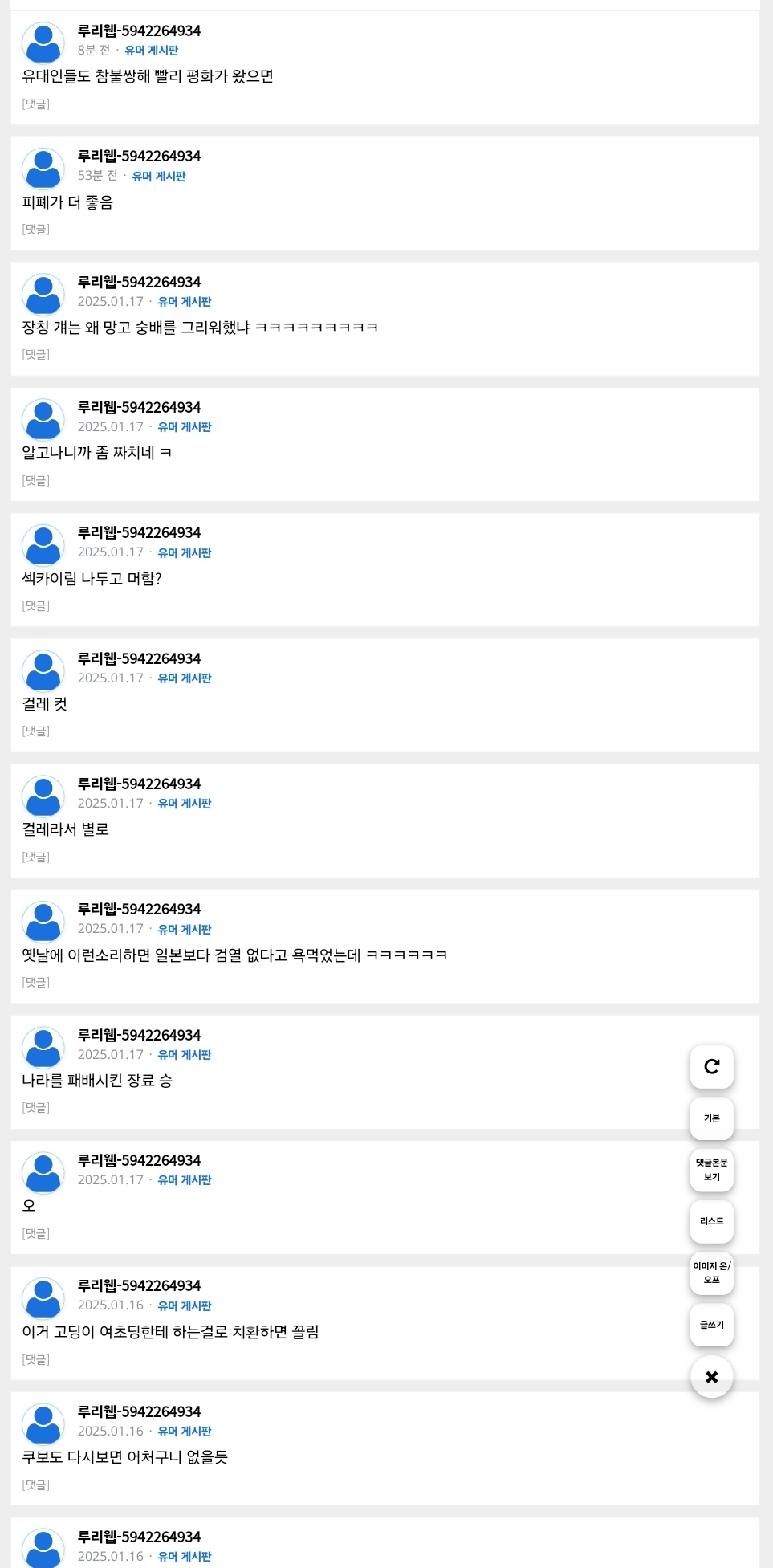This screenshot has width=773, height=1568.
Task: Open comment '피폐가 더 좋음'
Action: coord(67,202)
